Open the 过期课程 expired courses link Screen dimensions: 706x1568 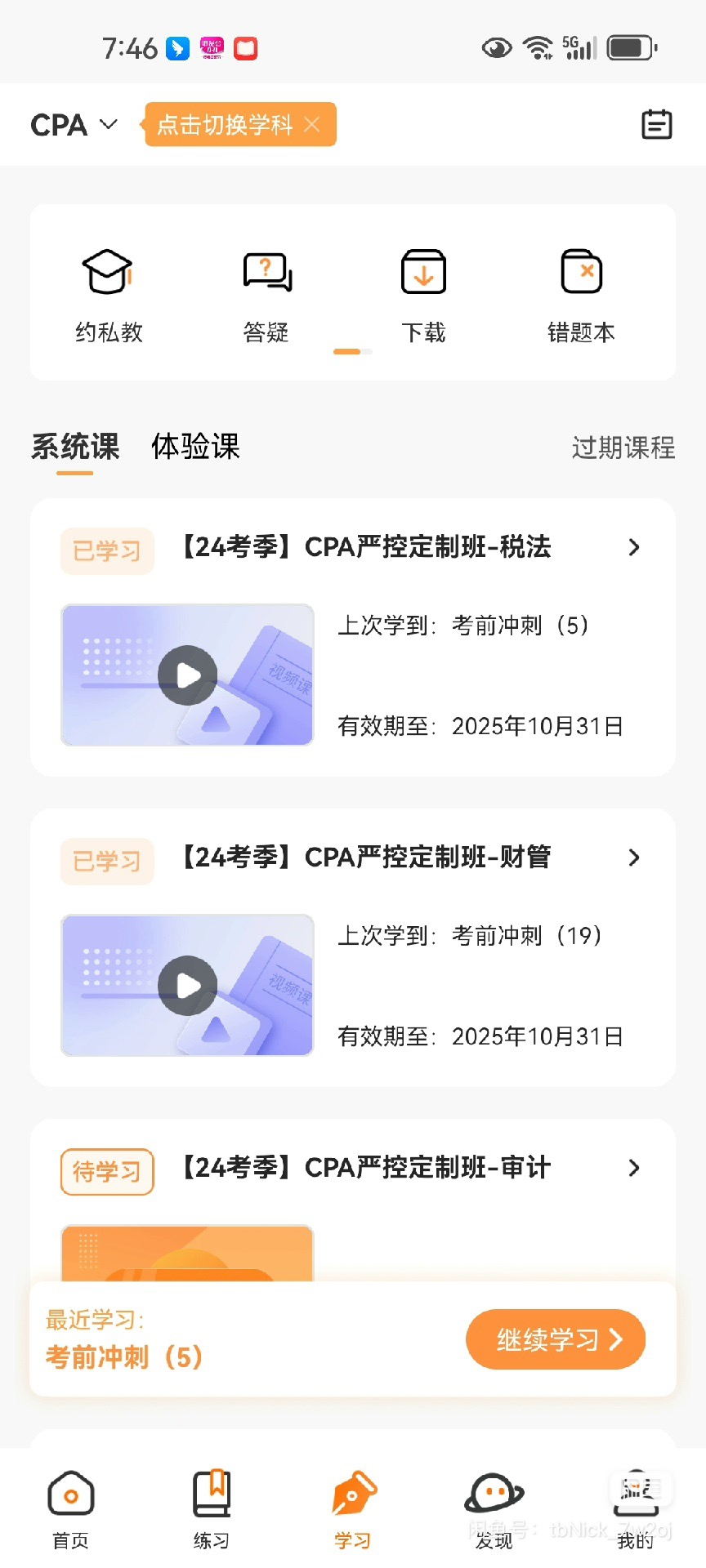coord(623,448)
